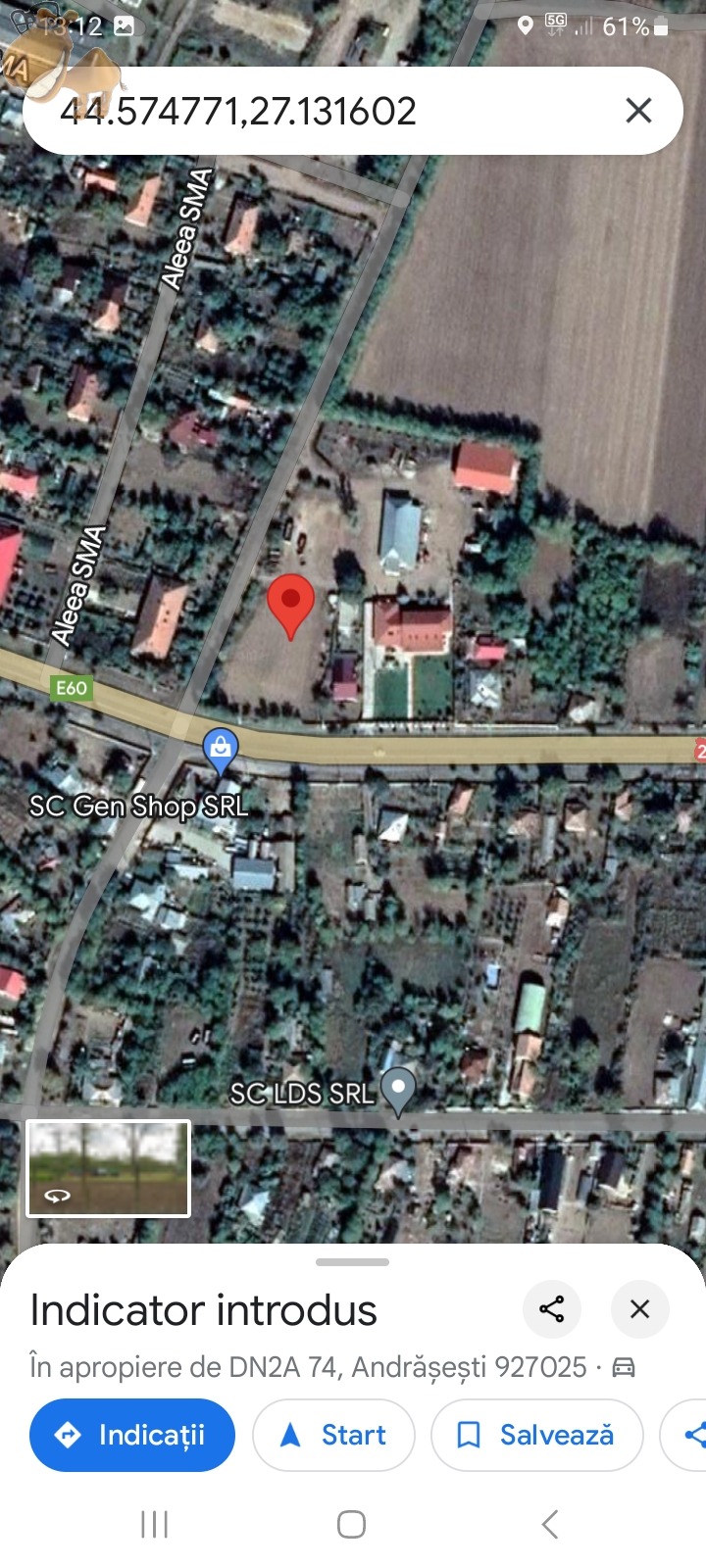706x1568 pixels.
Task: Open the Street View preview thumbnail
Action: coord(108,1168)
